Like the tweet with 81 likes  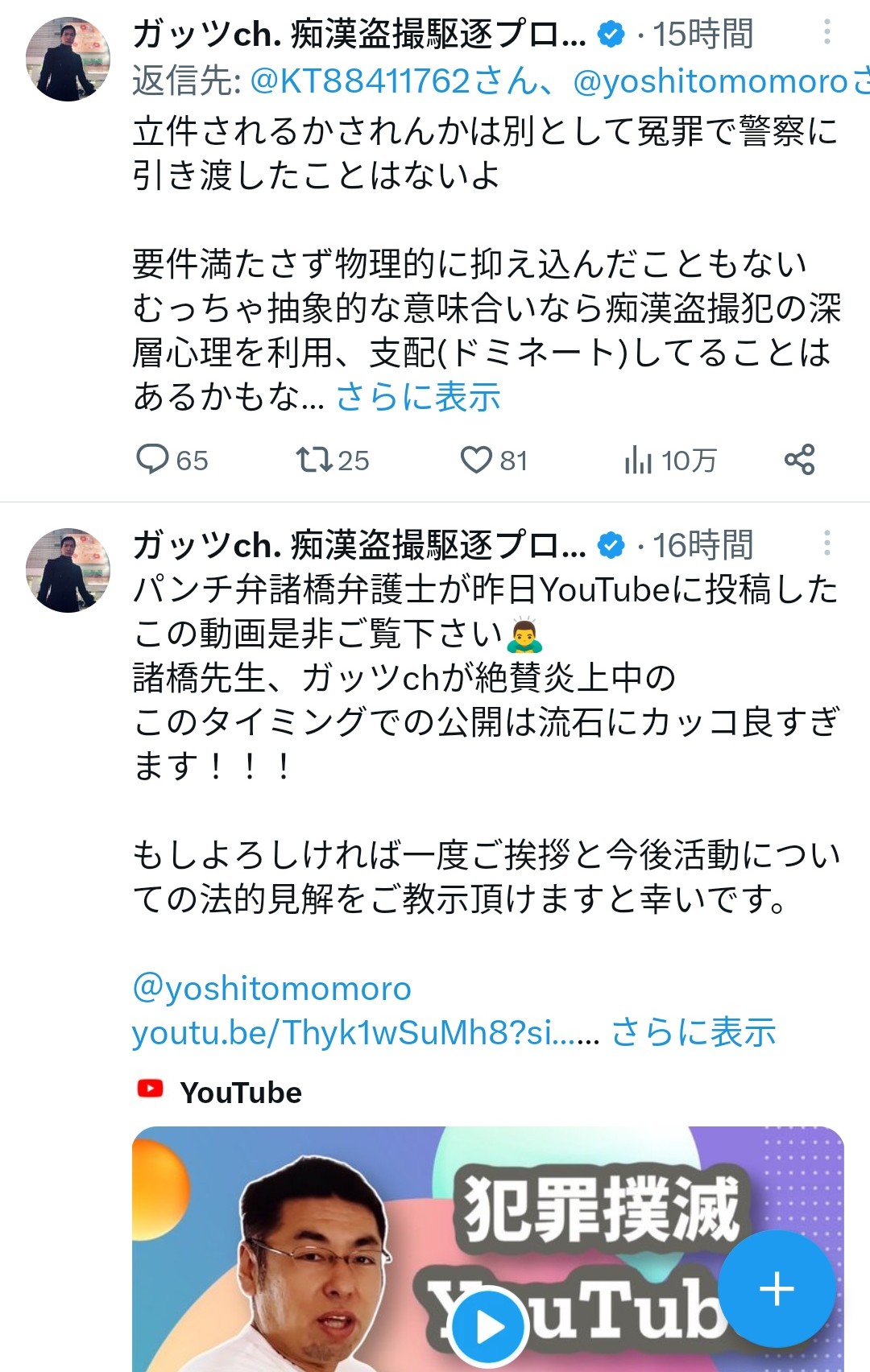(476, 460)
